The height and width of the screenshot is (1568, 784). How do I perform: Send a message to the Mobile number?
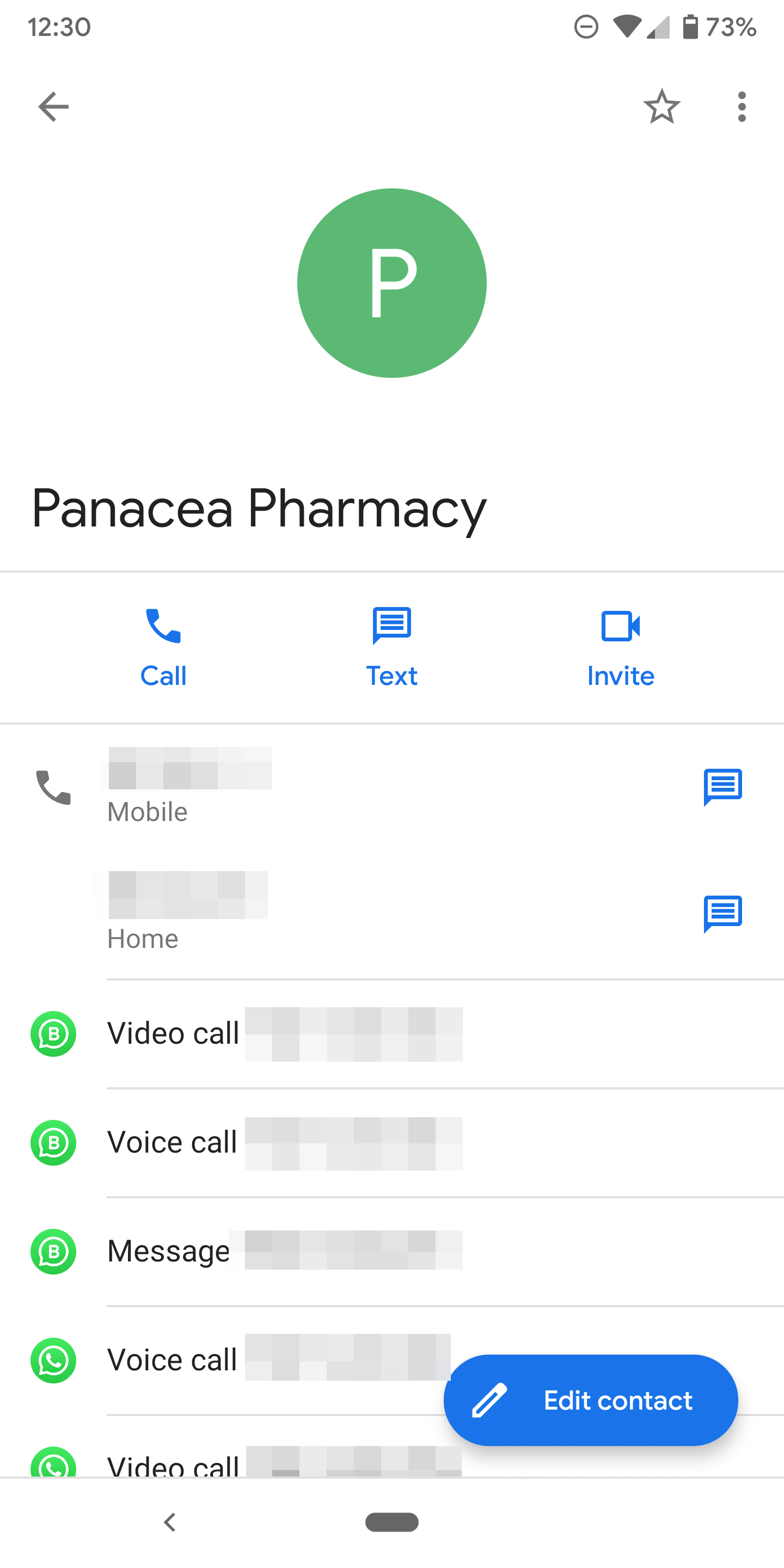(x=722, y=787)
